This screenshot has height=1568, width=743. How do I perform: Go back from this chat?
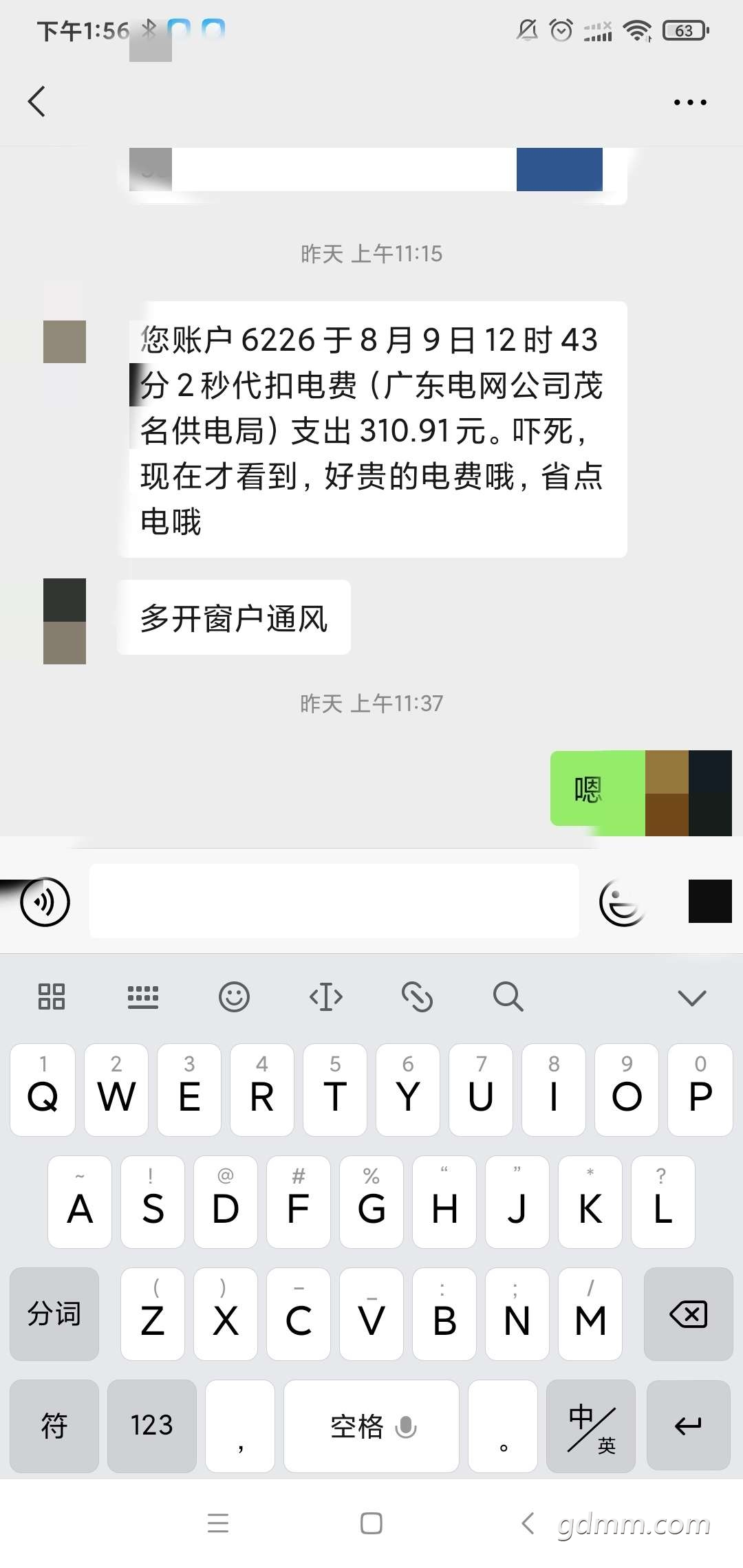(37, 102)
